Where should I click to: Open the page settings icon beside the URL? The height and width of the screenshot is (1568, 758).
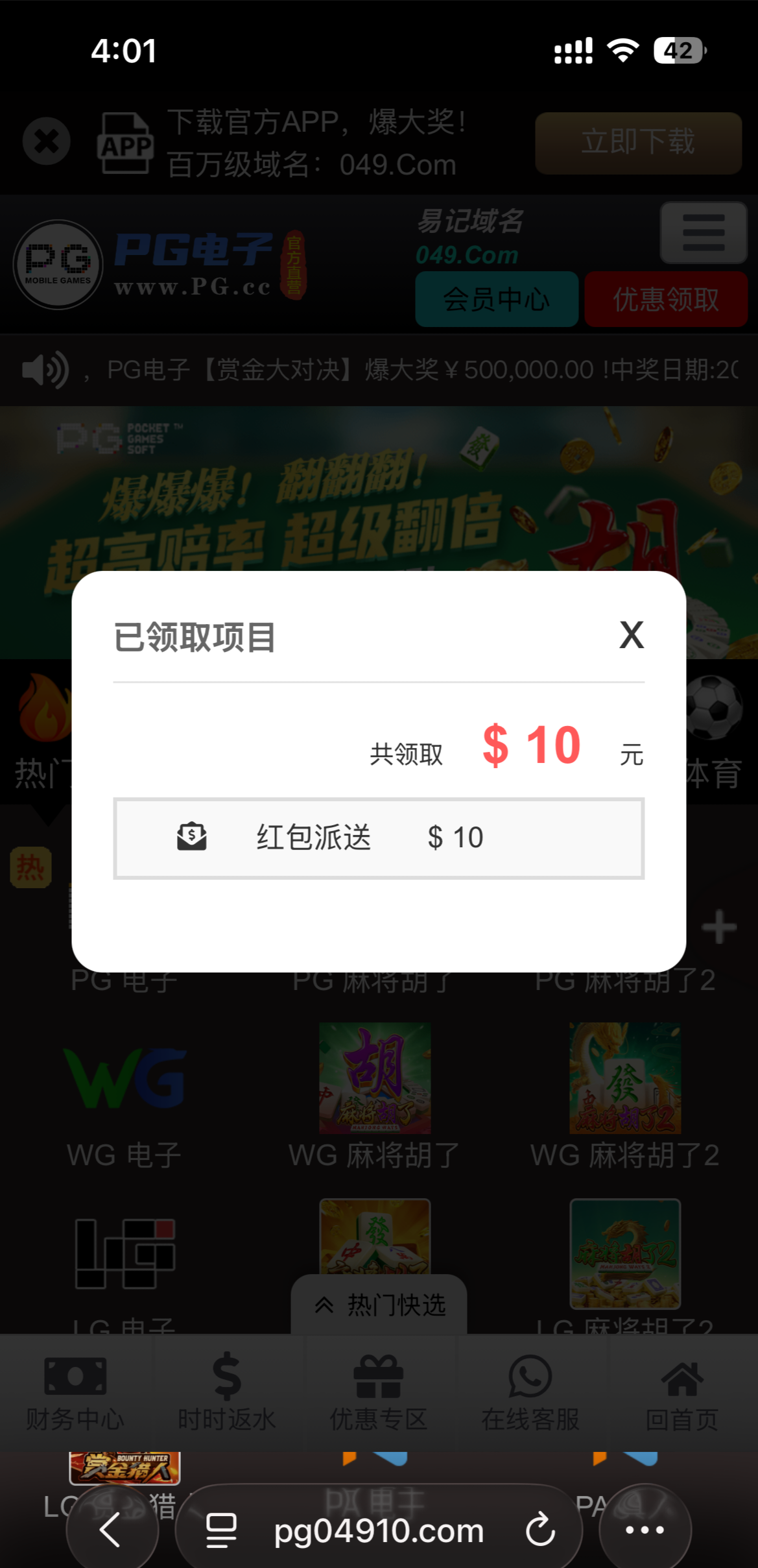220,1530
